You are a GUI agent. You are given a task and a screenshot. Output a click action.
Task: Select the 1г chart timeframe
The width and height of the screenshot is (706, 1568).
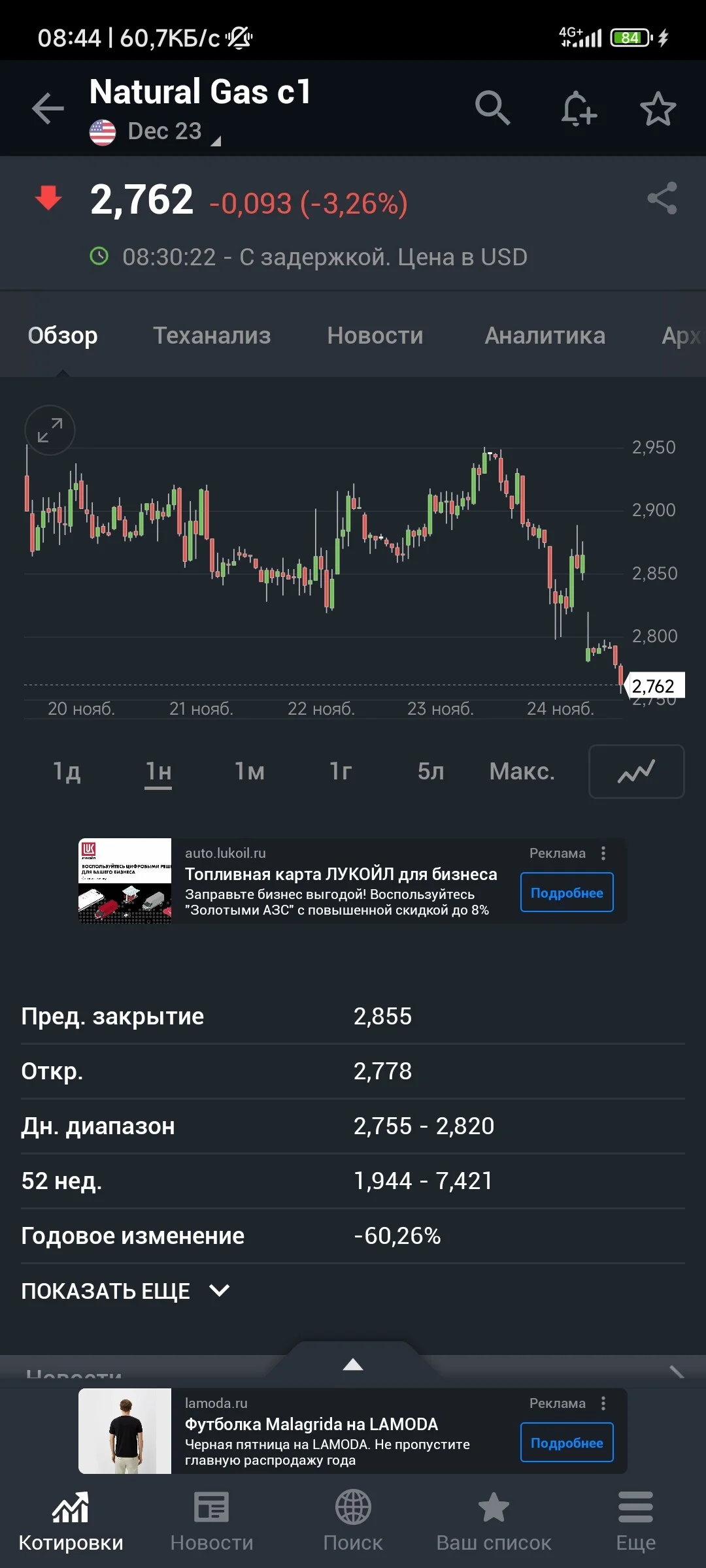click(x=341, y=772)
